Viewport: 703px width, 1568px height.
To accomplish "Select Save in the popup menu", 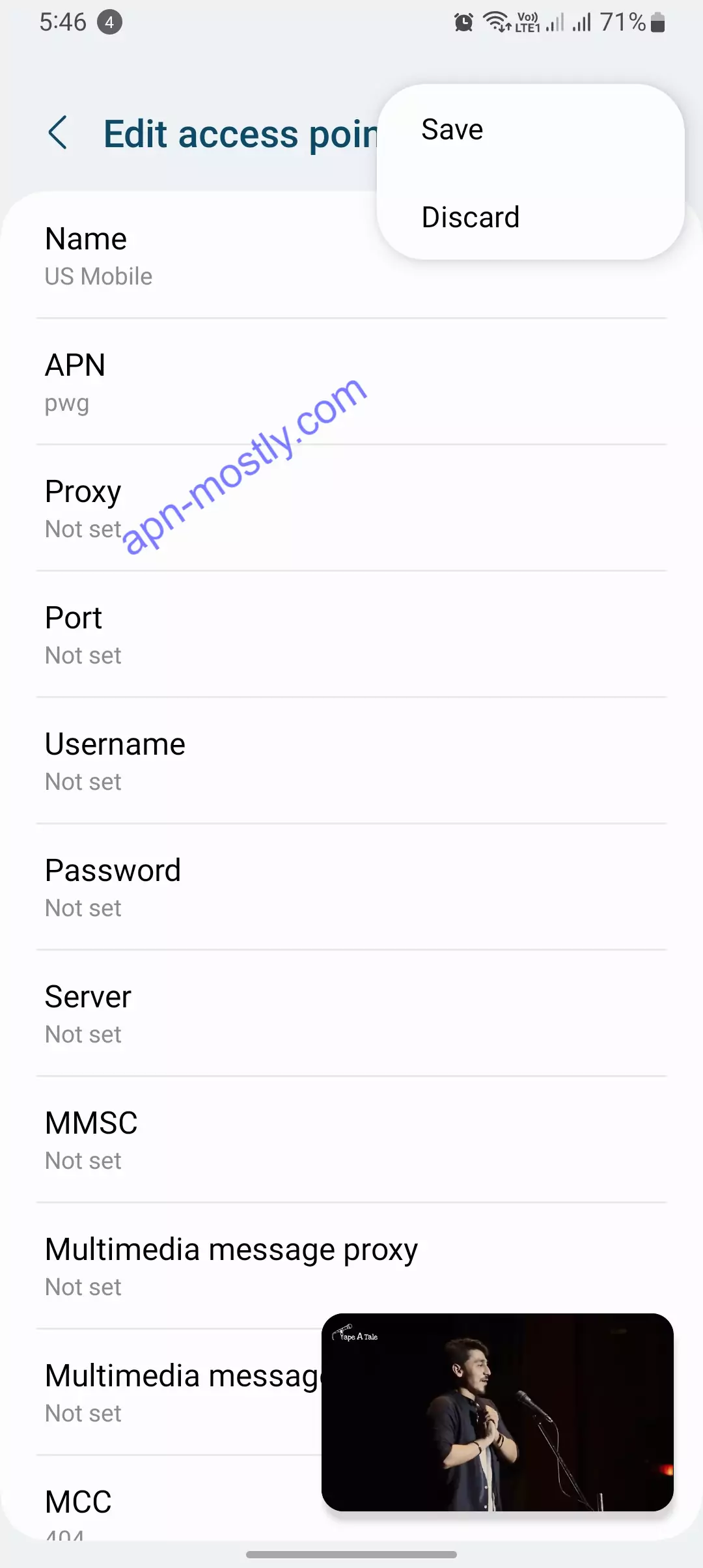I will [452, 130].
